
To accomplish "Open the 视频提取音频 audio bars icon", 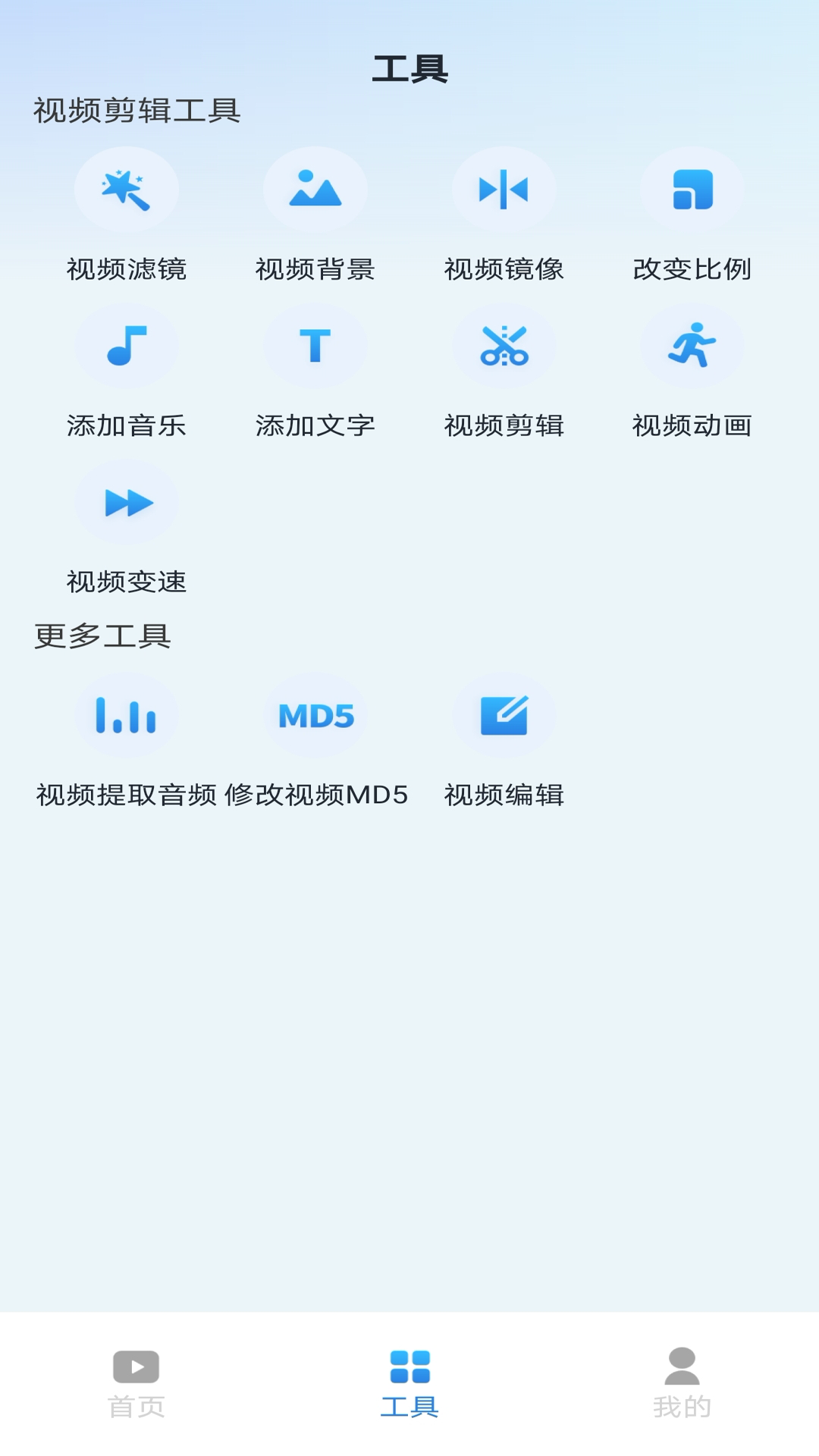I will [x=126, y=717].
